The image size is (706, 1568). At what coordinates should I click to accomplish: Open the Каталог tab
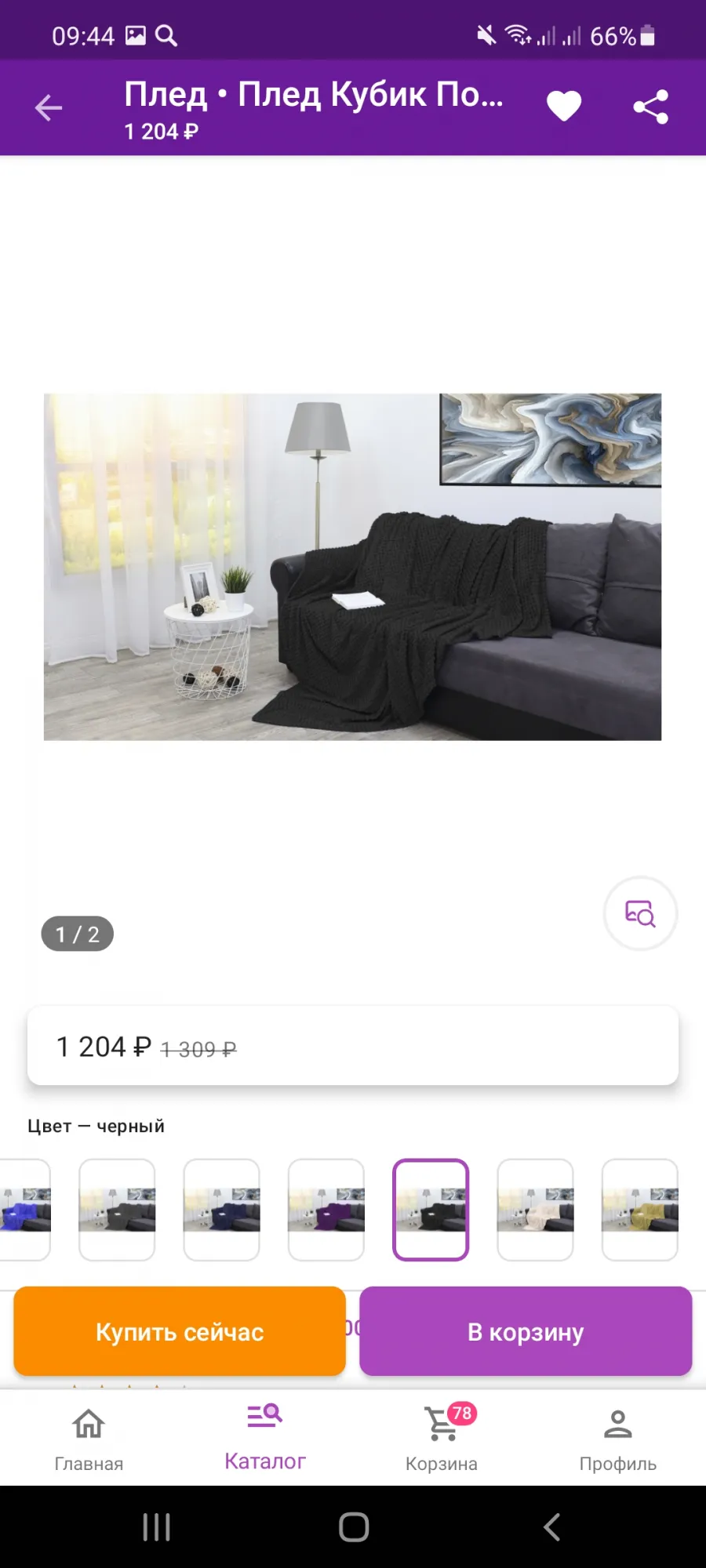[265, 1438]
